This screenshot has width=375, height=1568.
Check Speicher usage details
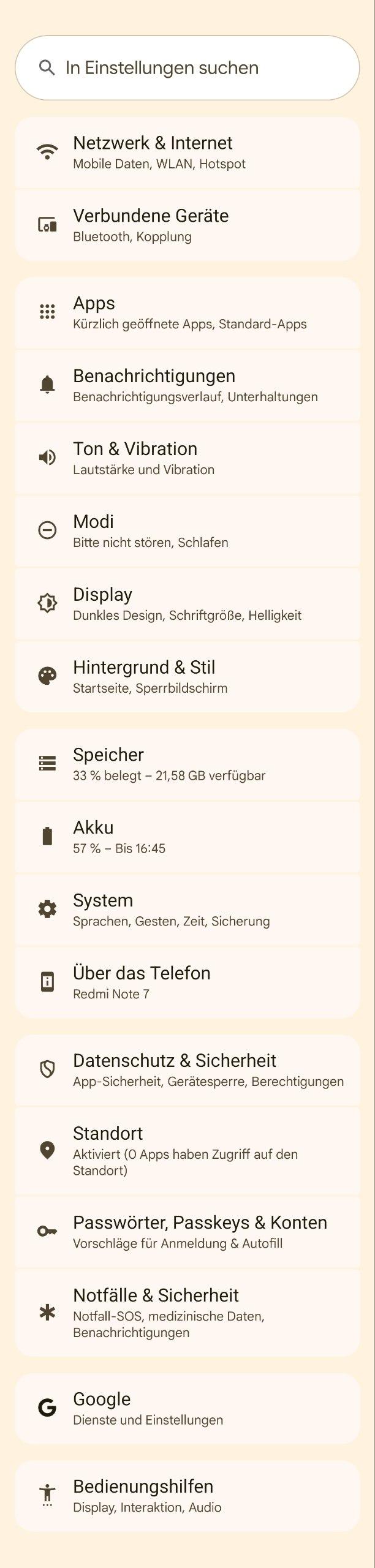tap(187, 764)
